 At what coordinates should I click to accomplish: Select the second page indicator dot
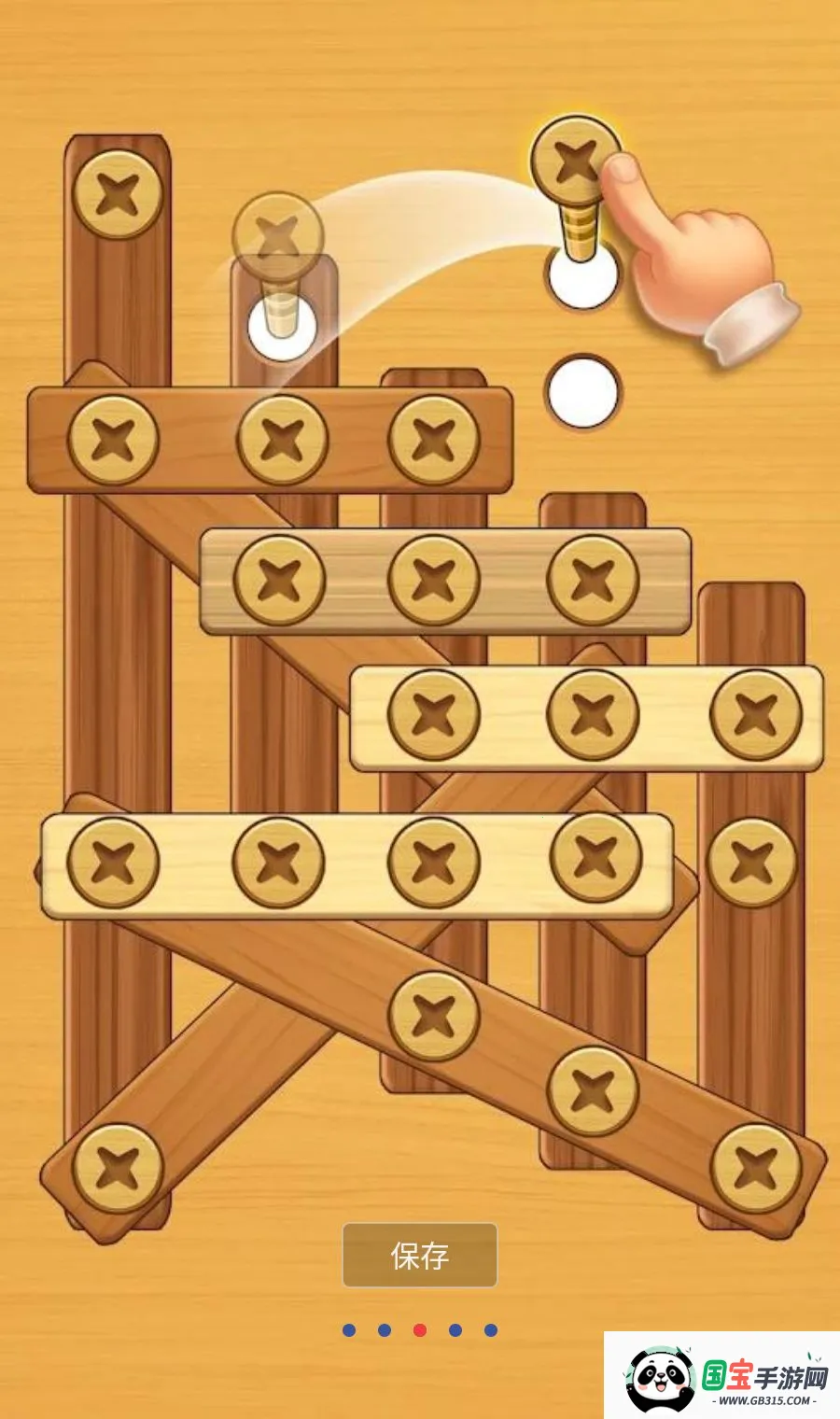385,1330
